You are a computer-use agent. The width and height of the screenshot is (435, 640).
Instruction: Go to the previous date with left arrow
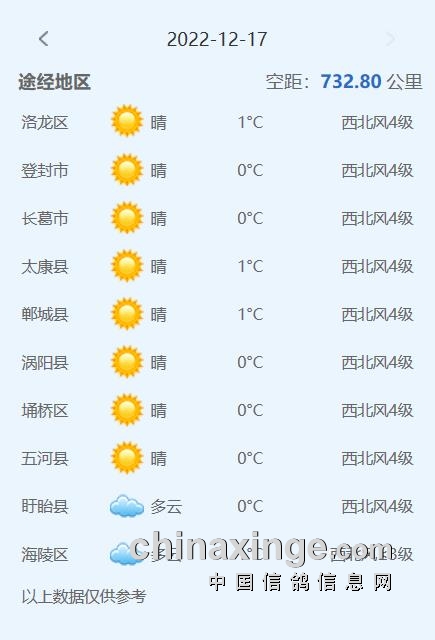[43, 39]
